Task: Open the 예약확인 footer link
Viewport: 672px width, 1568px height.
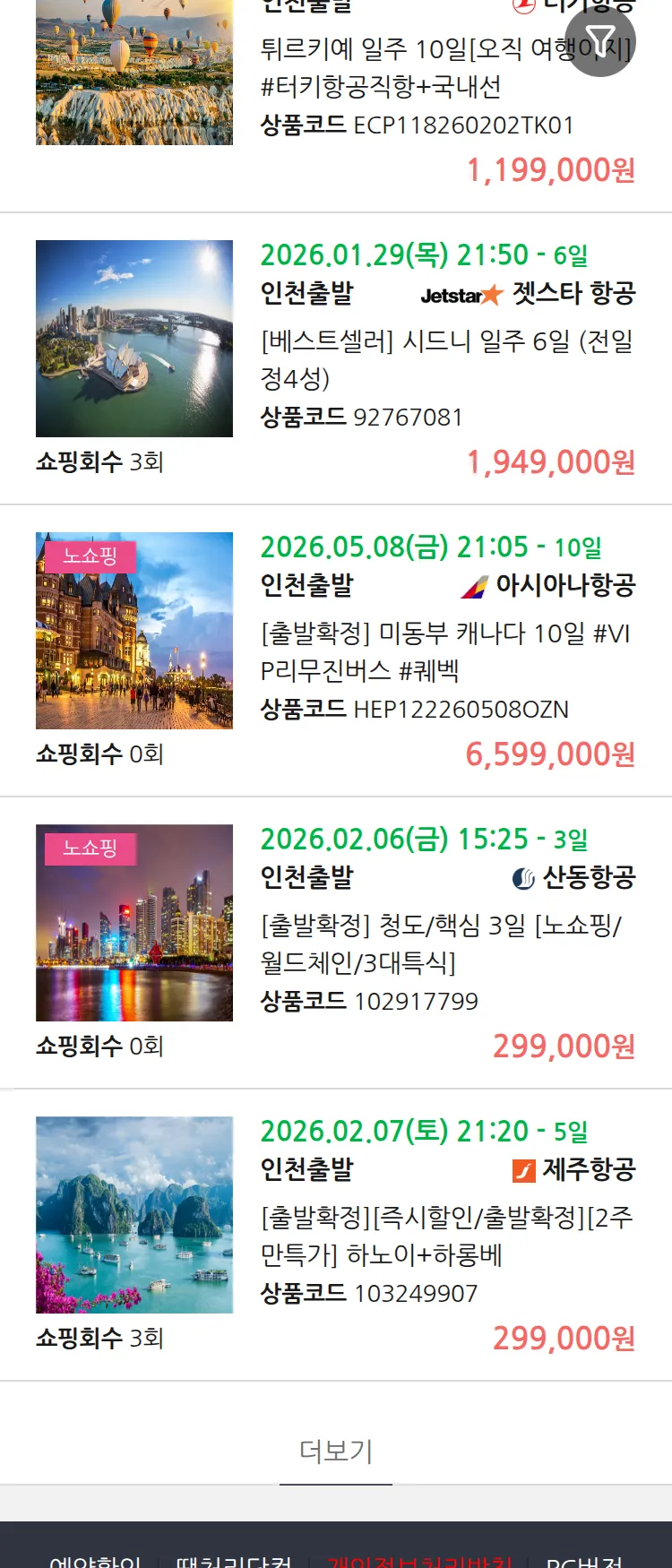Action: coord(95,1560)
